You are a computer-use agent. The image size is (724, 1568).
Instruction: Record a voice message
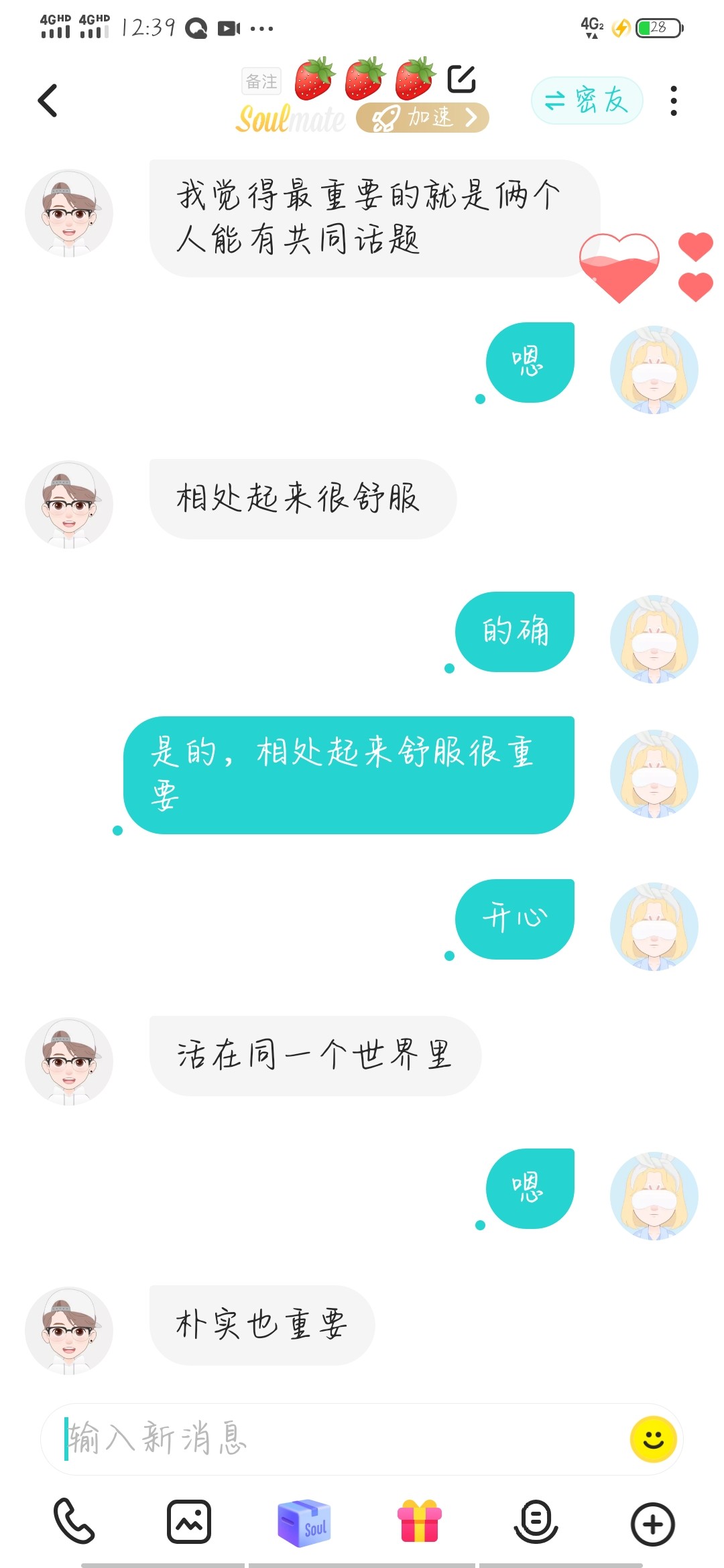tap(536, 1522)
